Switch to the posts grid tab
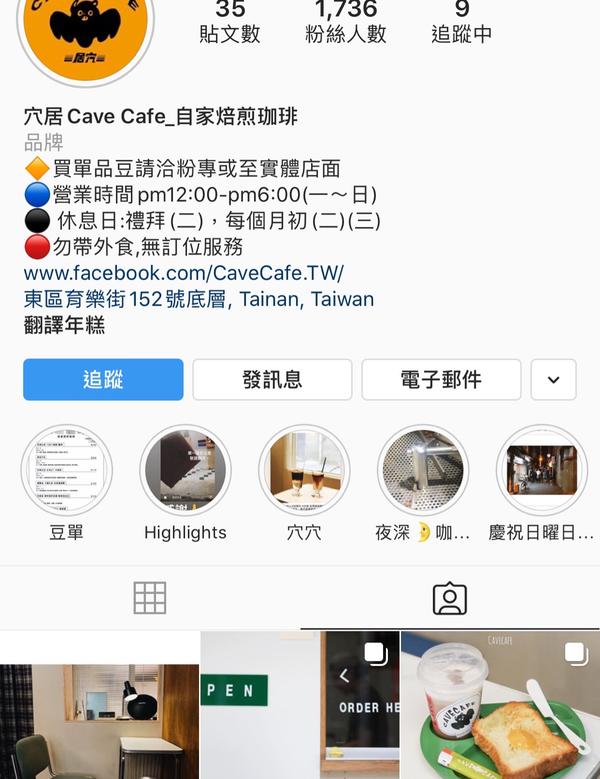Image resolution: width=600 pixels, height=779 pixels. point(150,598)
